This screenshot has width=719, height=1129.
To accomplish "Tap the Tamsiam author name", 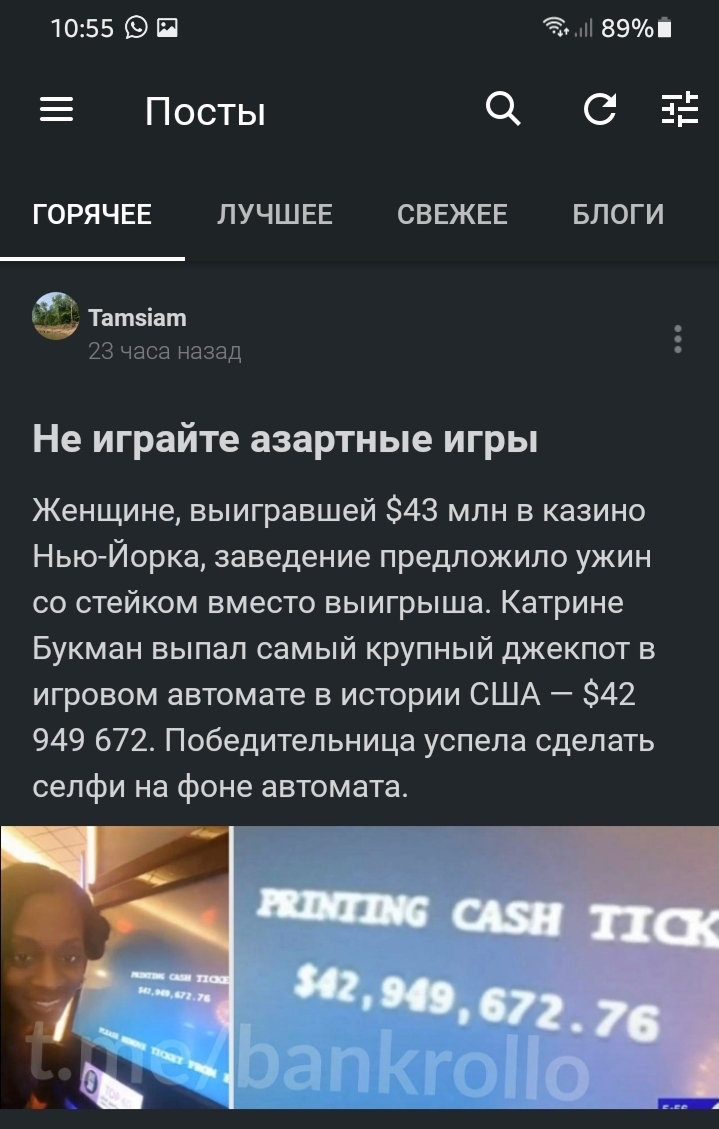I will 137,318.
